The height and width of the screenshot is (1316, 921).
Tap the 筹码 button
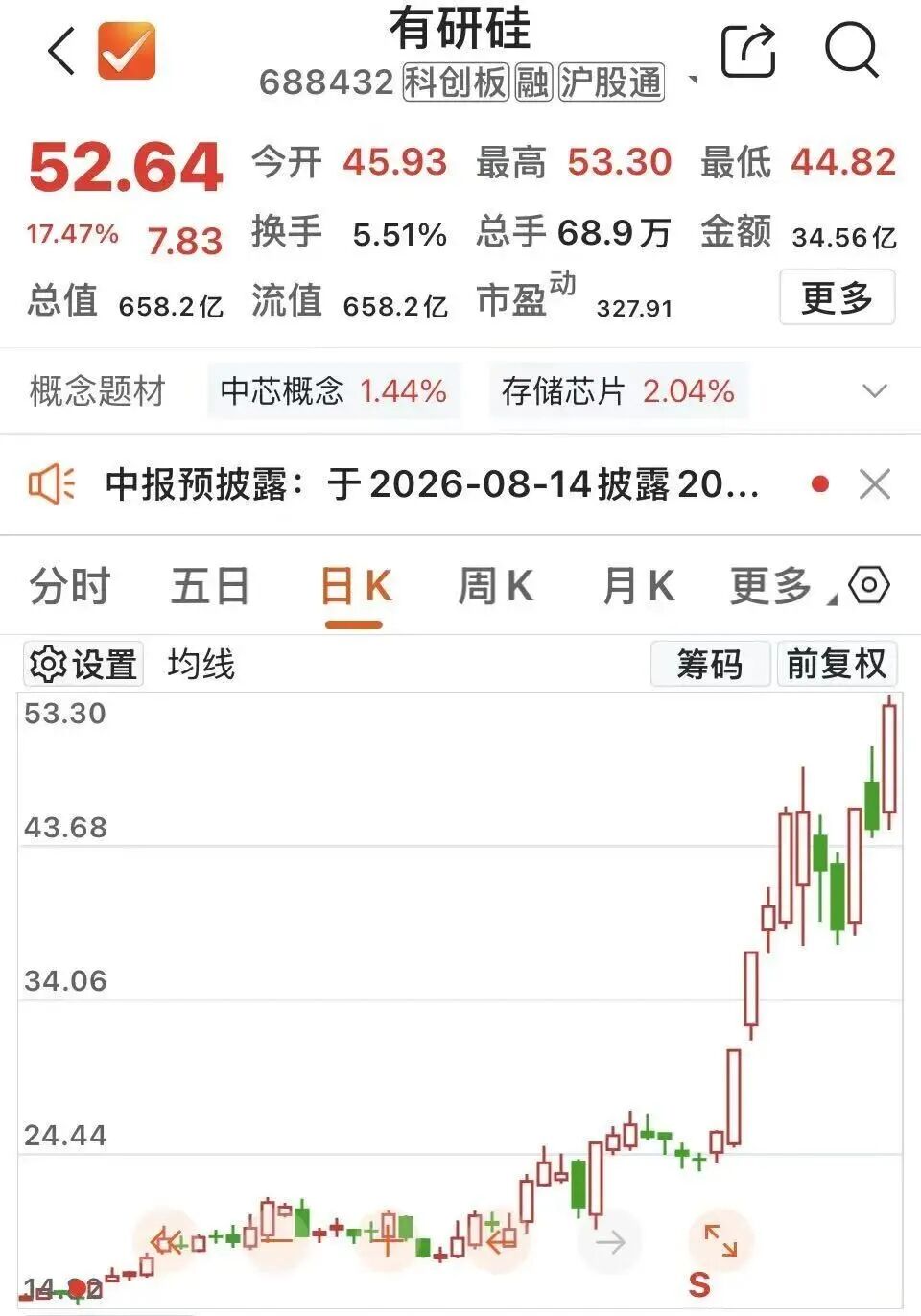[x=710, y=664]
